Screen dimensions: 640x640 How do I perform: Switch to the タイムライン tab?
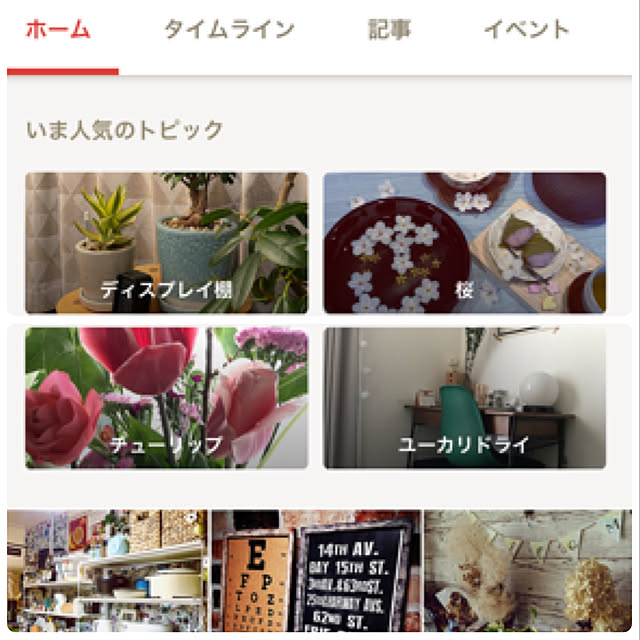pos(229,30)
